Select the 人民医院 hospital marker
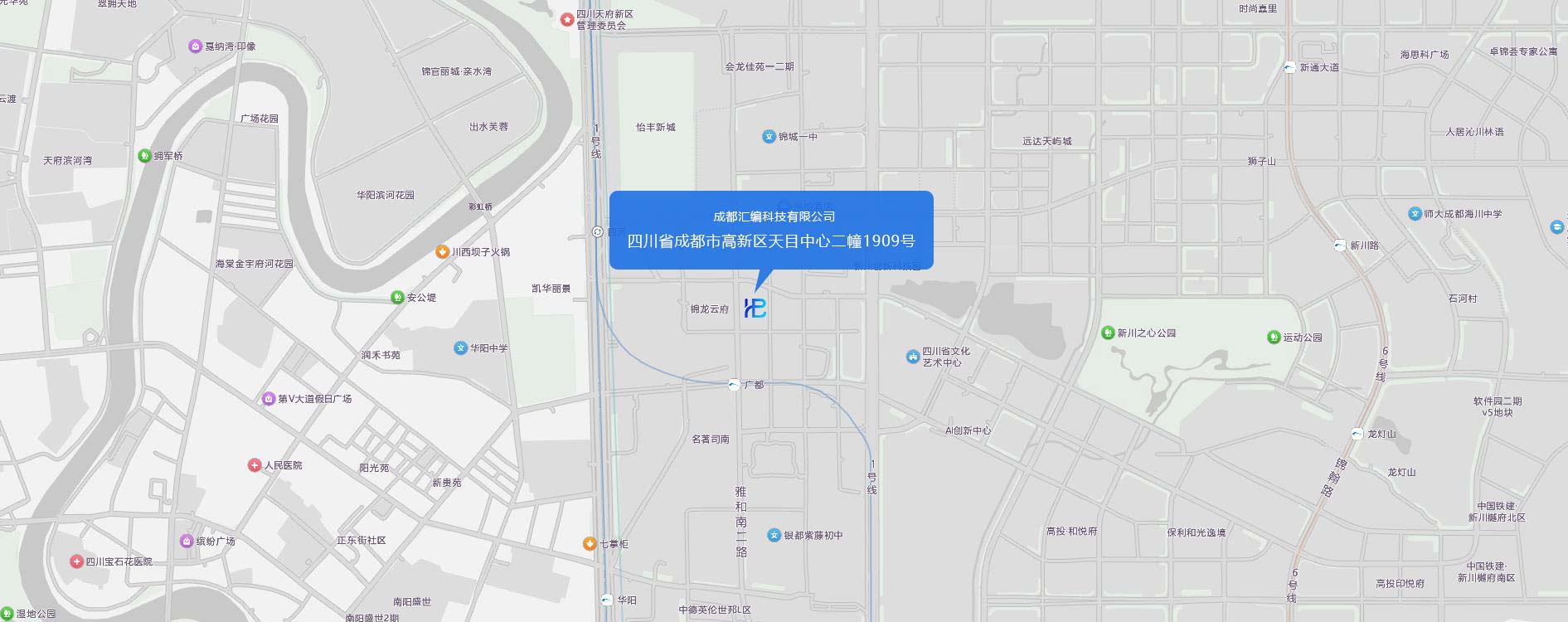 point(255,465)
